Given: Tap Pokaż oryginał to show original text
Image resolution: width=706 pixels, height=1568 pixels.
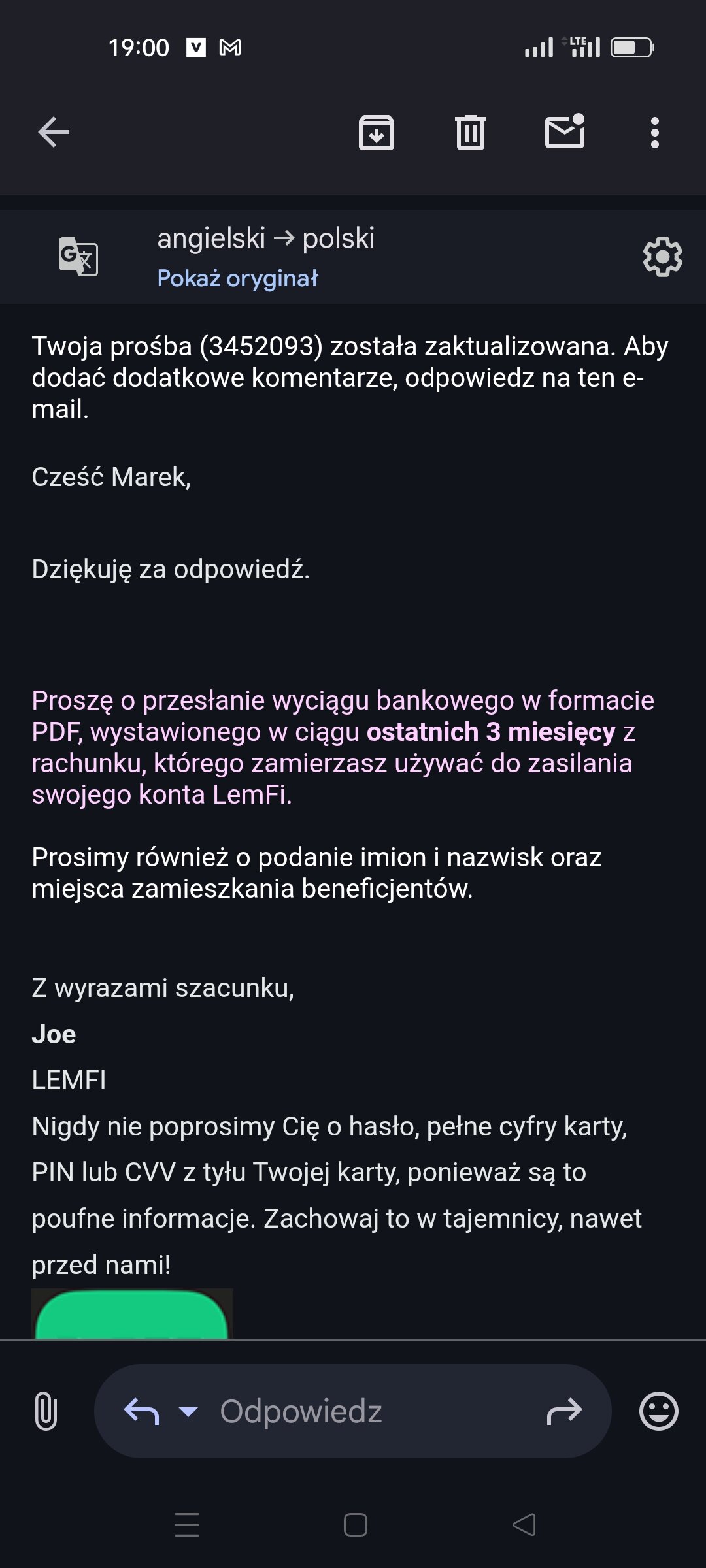Looking at the screenshot, I should pyautogui.click(x=237, y=278).
